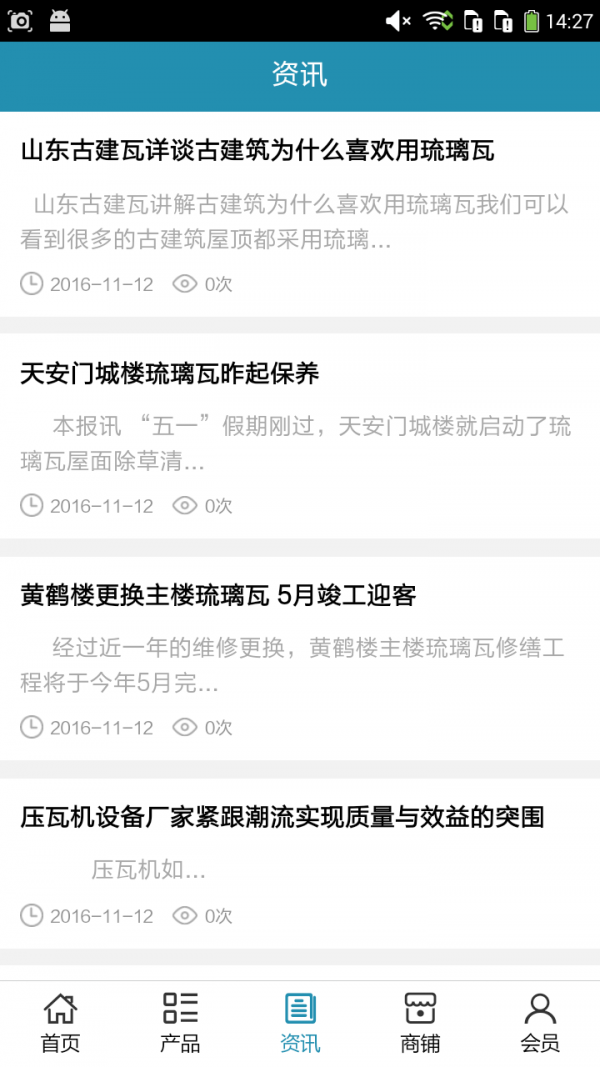Switch to the 产品 tab
Viewport: 600px width, 1067px height.
pyautogui.click(x=180, y=1023)
